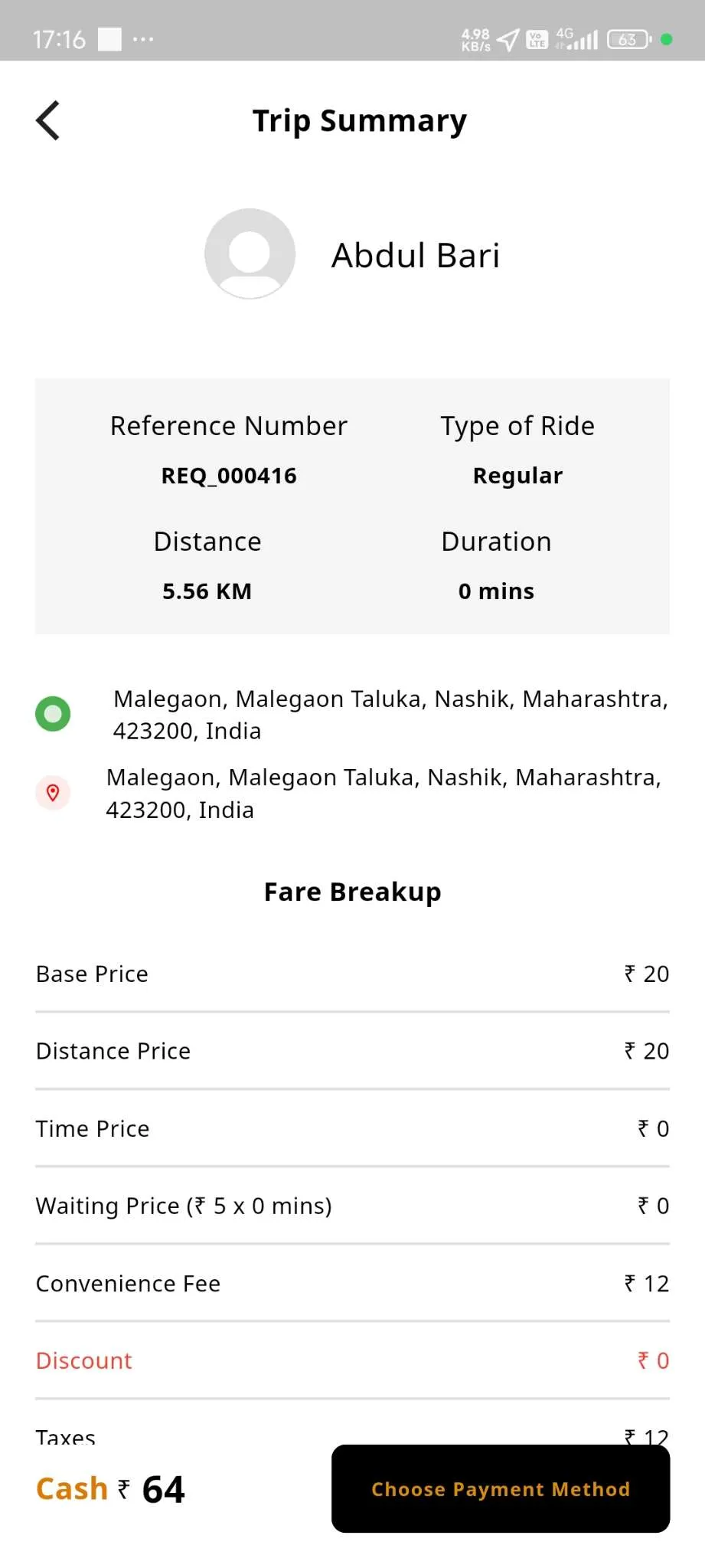Tap the Choose Payment Method button

click(500, 1488)
